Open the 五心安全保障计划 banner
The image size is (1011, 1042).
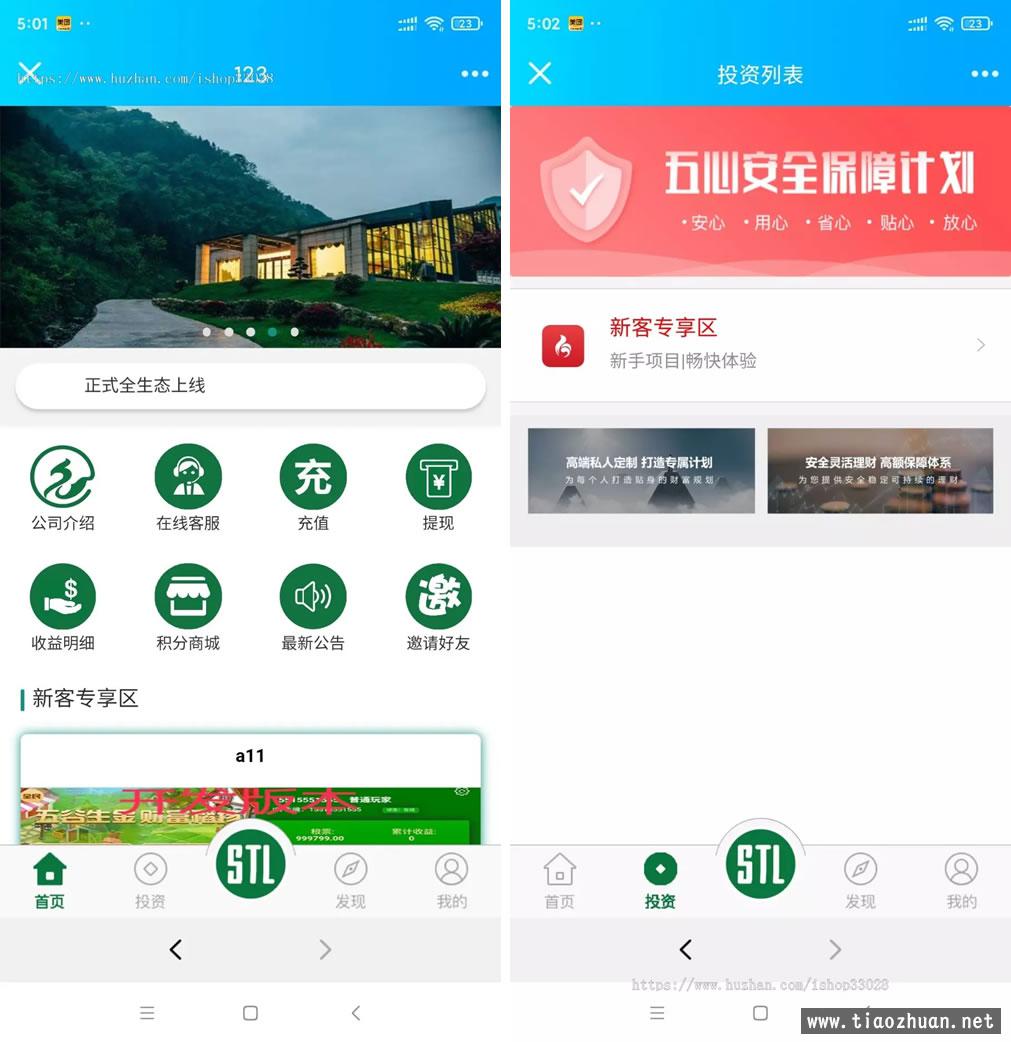coord(760,192)
